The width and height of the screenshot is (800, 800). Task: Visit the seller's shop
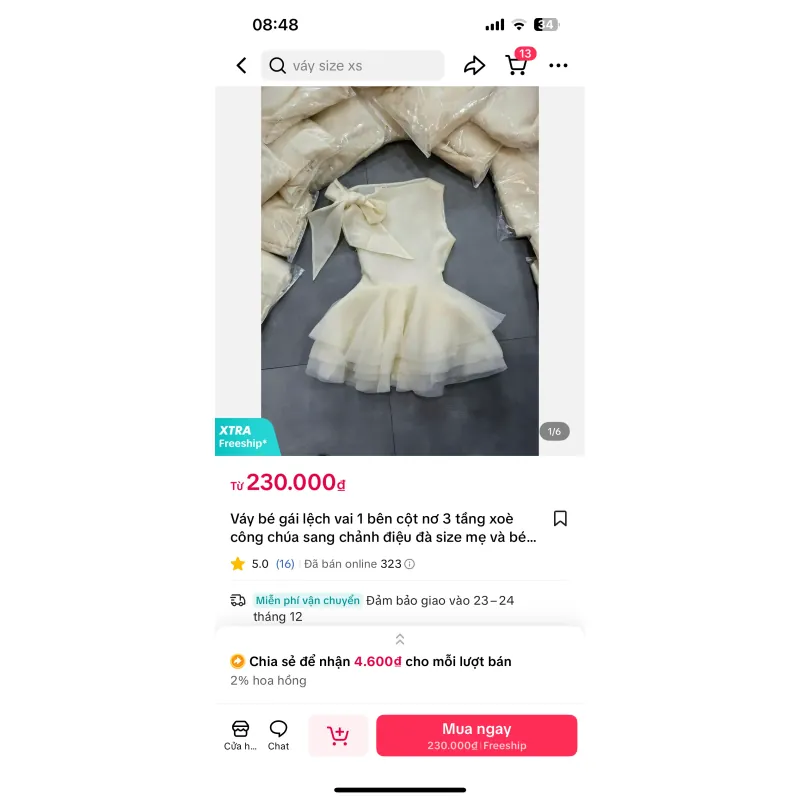pos(240,734)
